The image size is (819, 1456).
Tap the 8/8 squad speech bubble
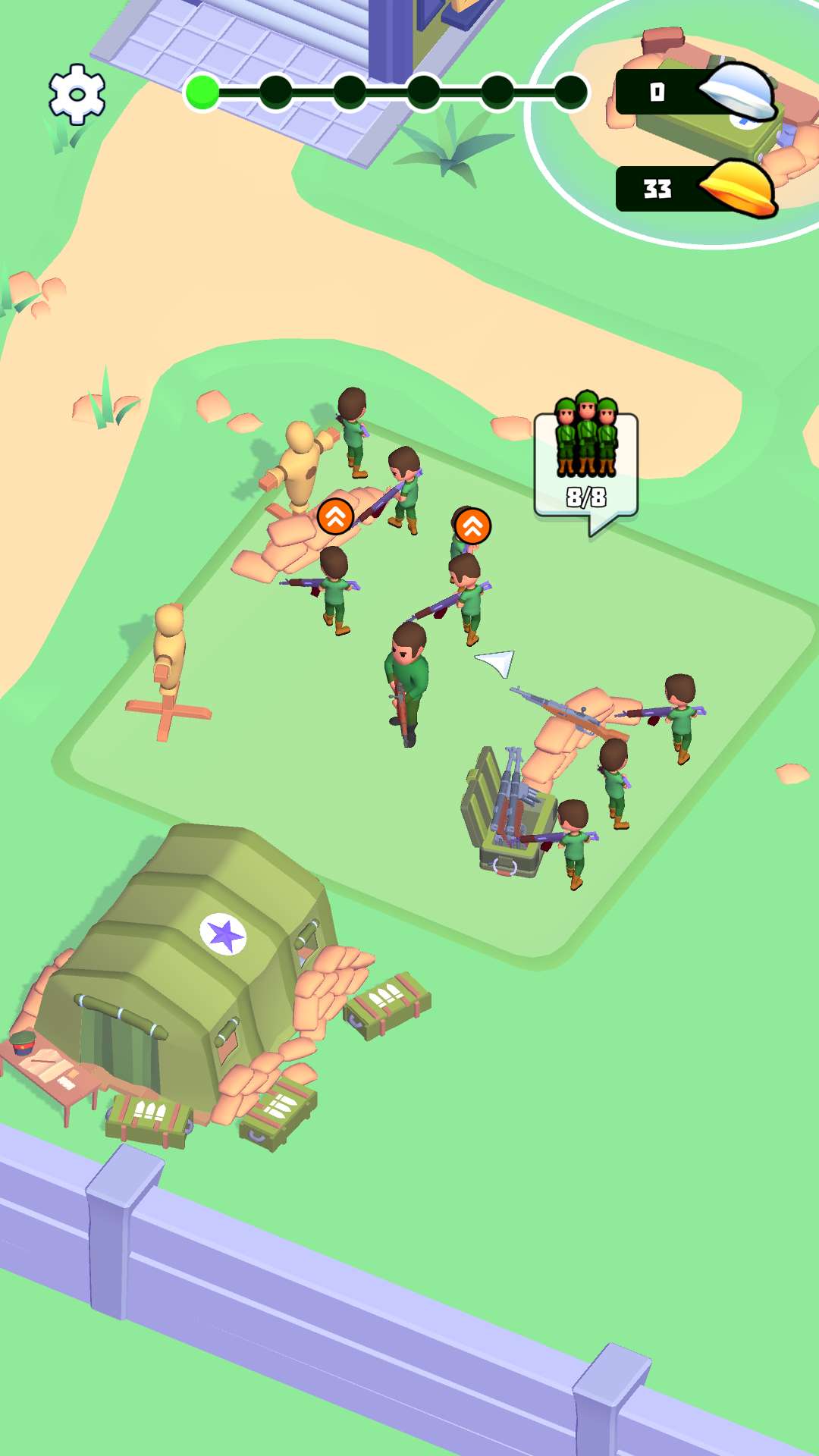point(586,465)
